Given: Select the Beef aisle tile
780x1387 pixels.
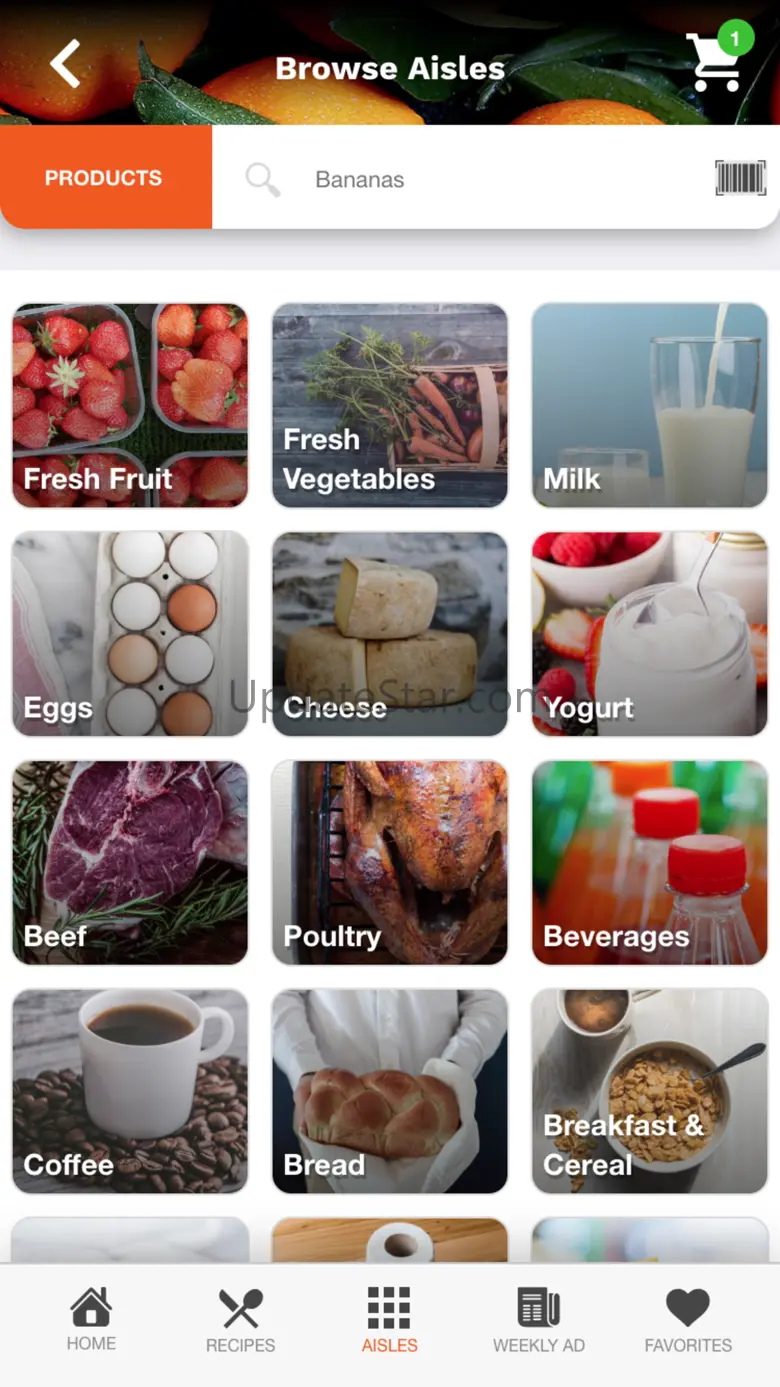Looking at the screenshot, I should (x=130, y=863).
